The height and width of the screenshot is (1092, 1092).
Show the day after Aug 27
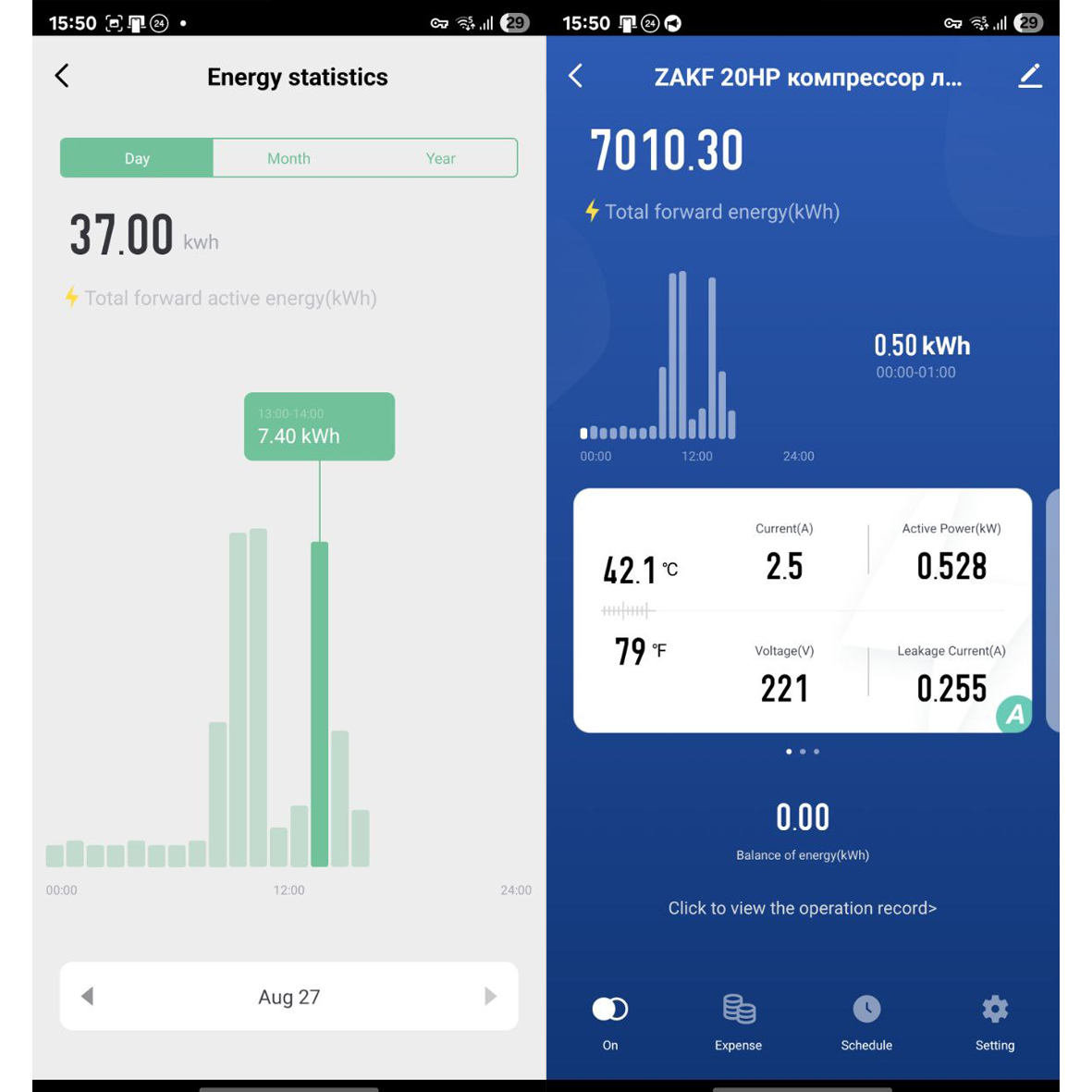click(490, 996)
